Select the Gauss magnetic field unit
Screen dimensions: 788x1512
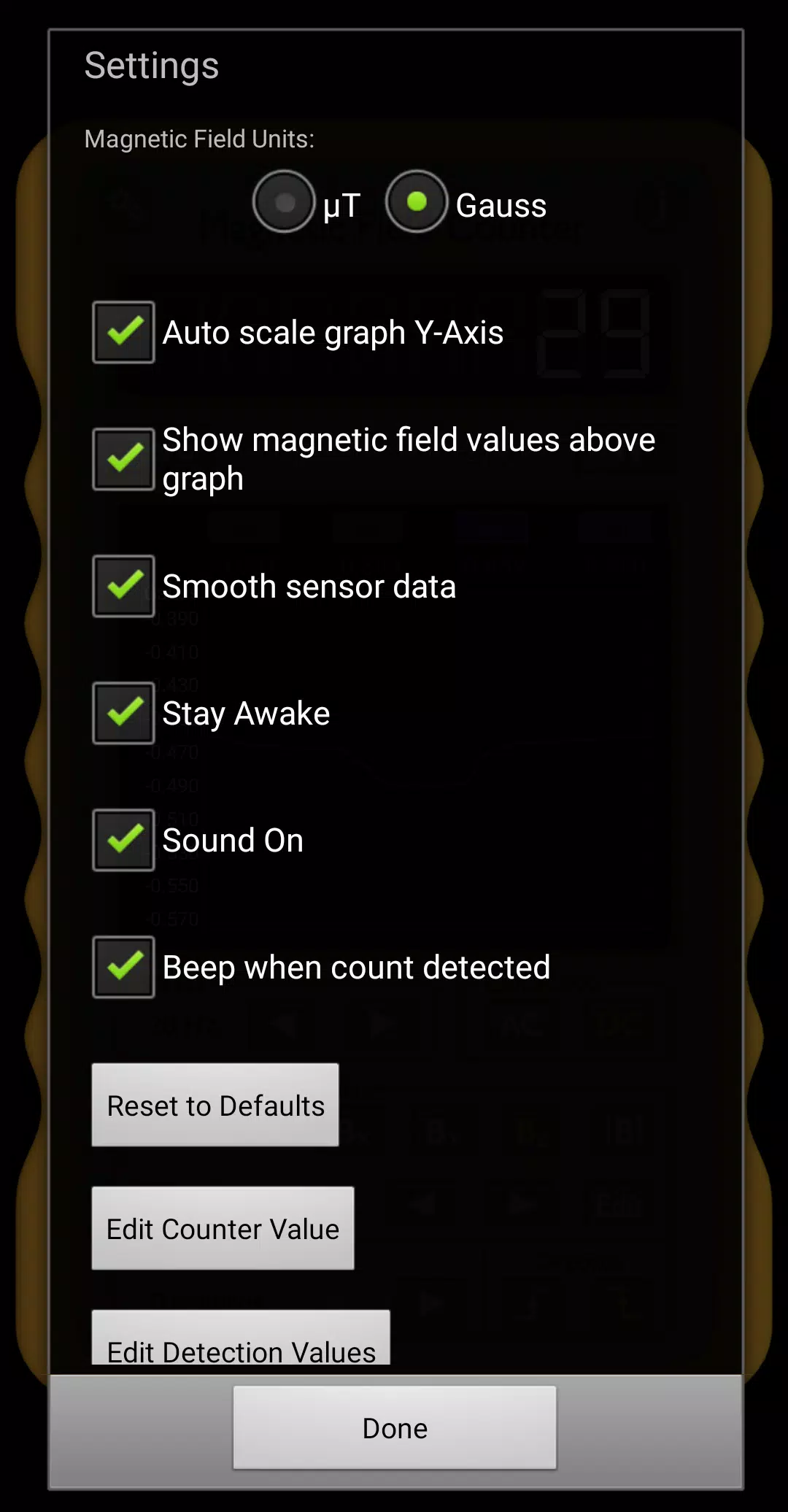coord(416,201)
